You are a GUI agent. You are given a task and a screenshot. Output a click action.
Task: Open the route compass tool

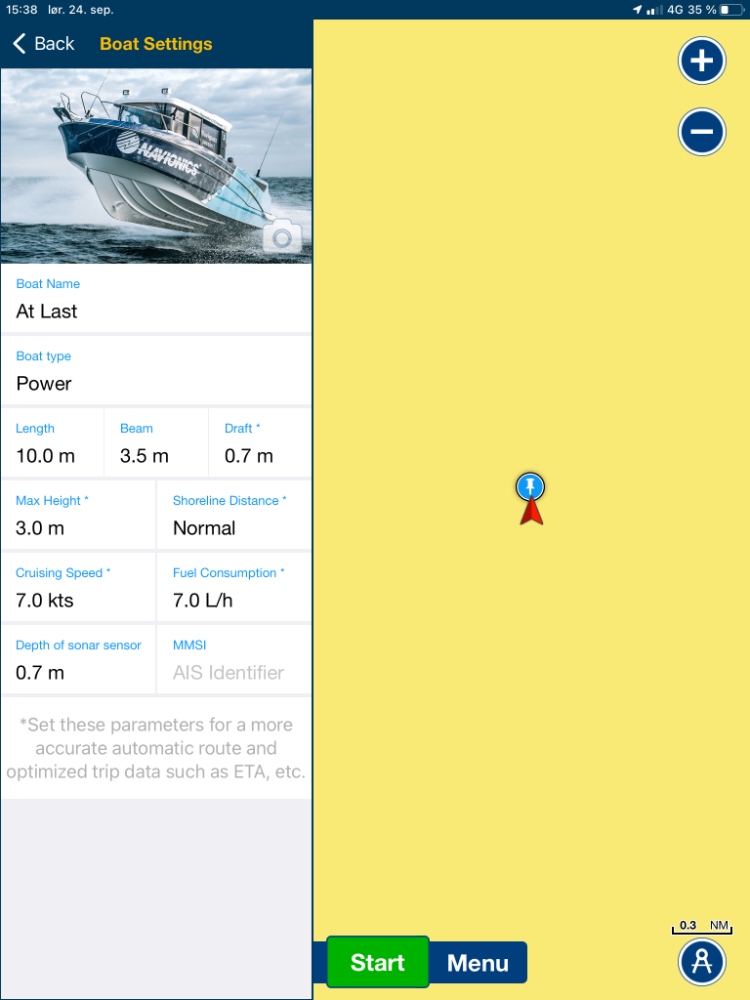tap(702, 962)
